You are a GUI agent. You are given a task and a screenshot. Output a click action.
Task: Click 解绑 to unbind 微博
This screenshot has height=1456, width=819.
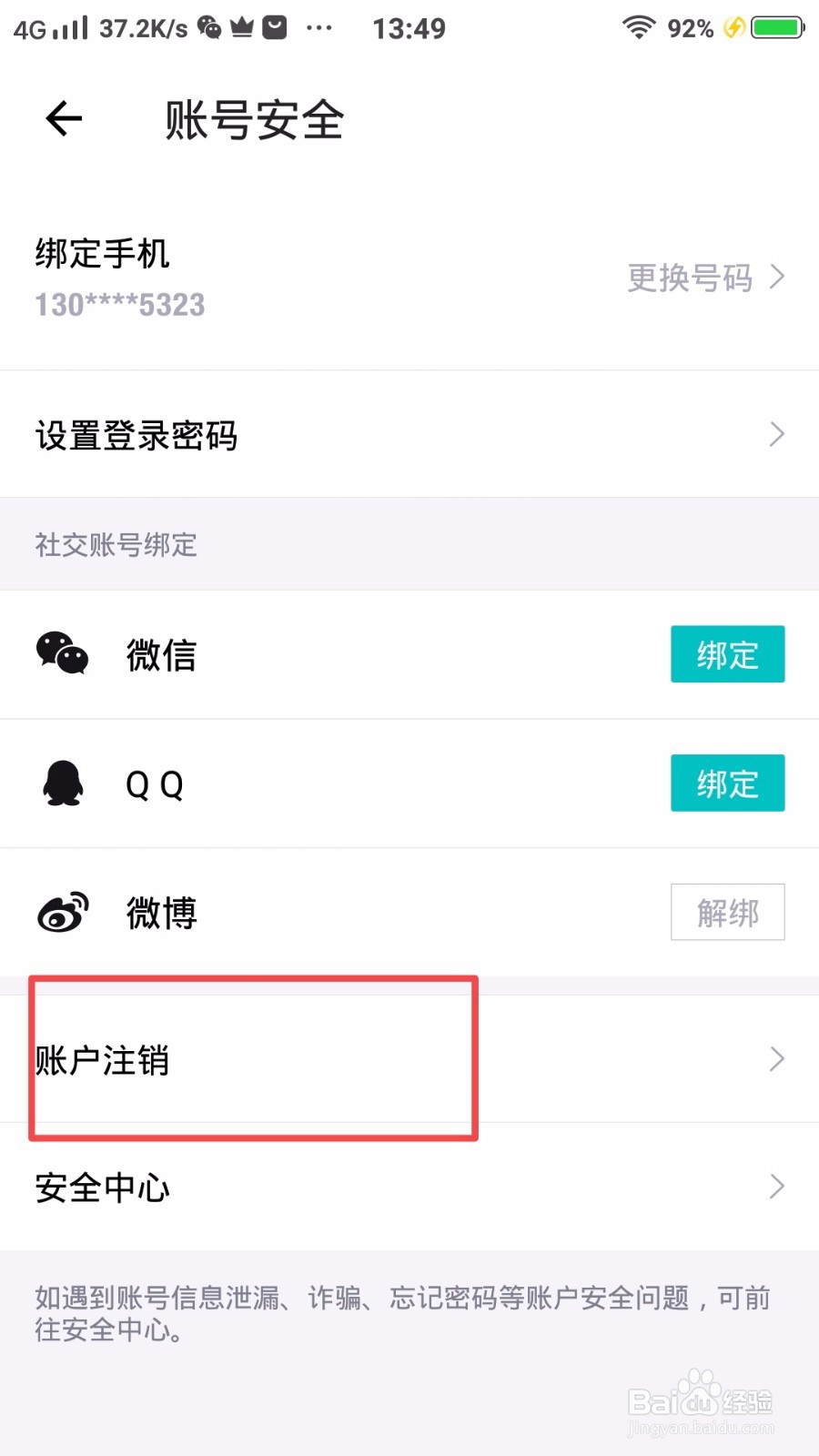click(x=727, y=912)
